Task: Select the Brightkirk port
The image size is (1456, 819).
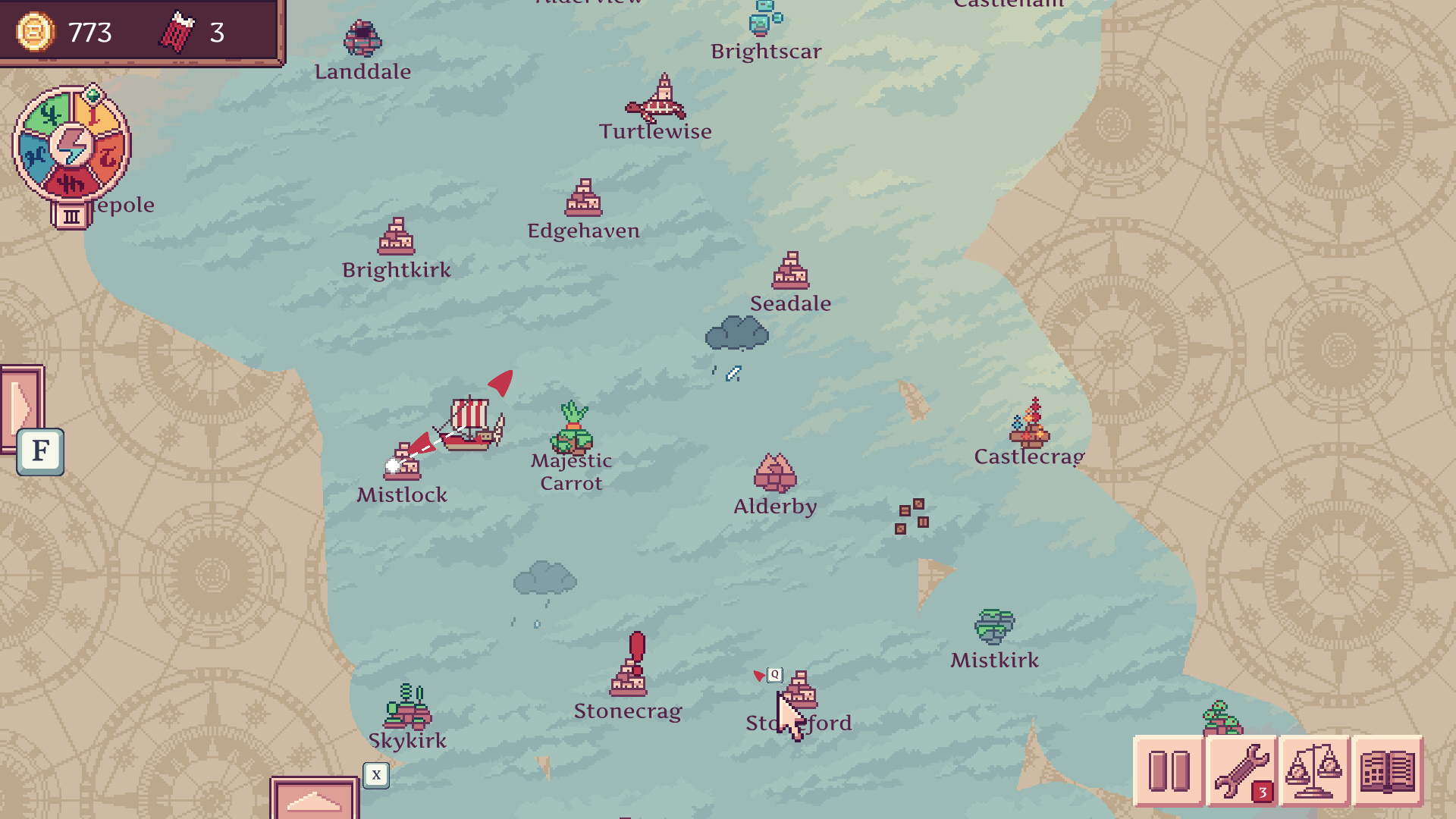Action: tap(396, 237)
